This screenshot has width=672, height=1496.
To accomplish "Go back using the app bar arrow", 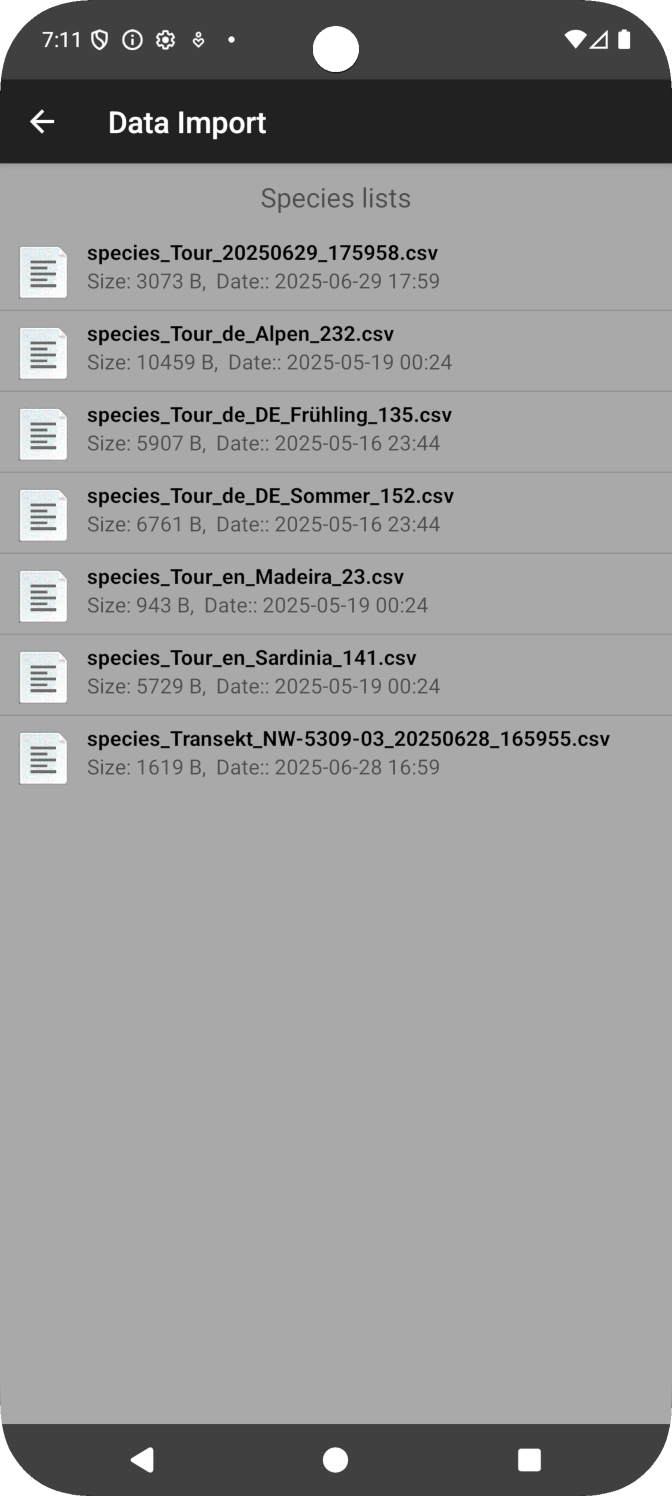I will pyautogui.click(x=42, y=122).
